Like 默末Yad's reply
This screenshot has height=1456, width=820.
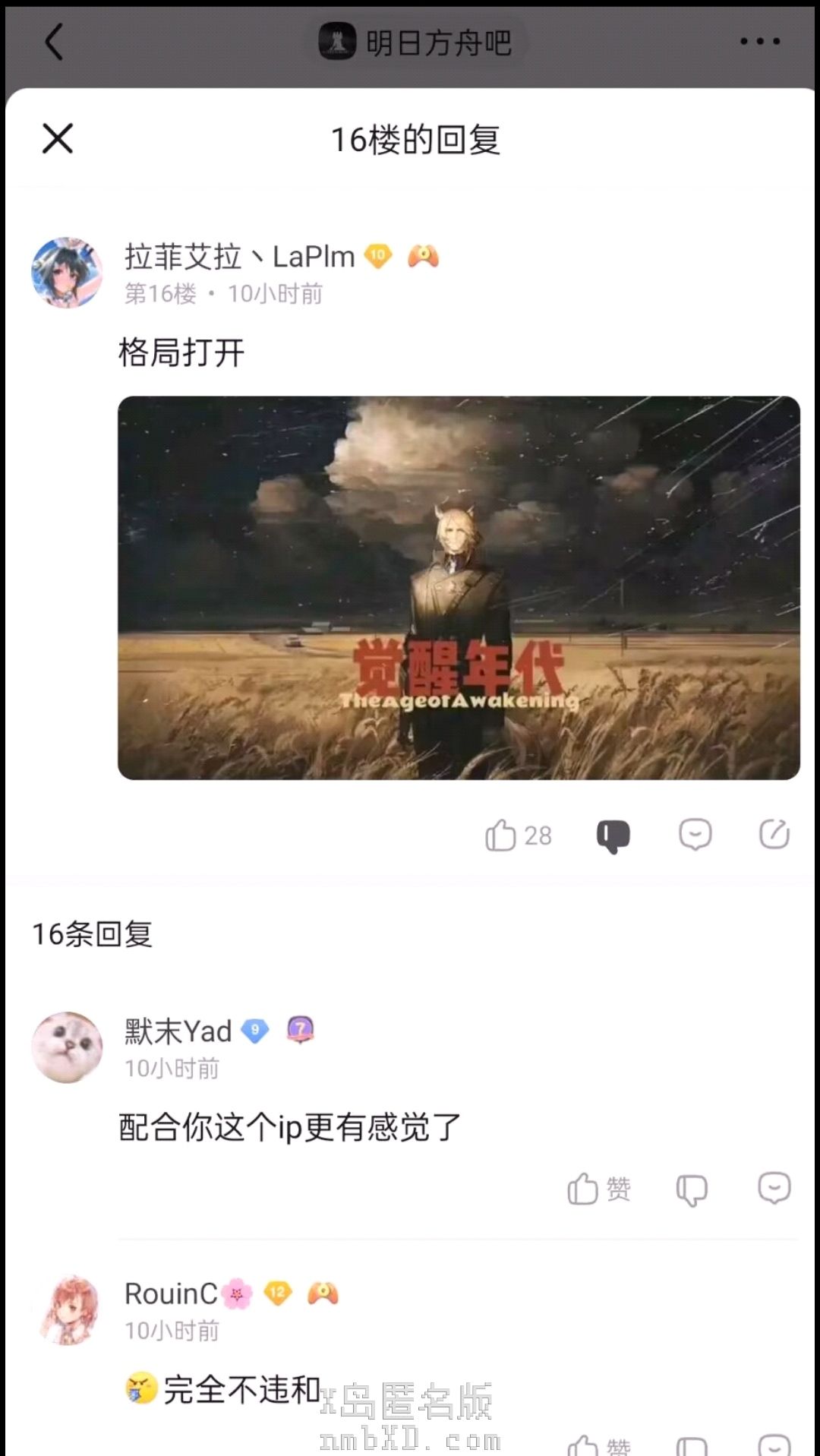pos(598,1189)
